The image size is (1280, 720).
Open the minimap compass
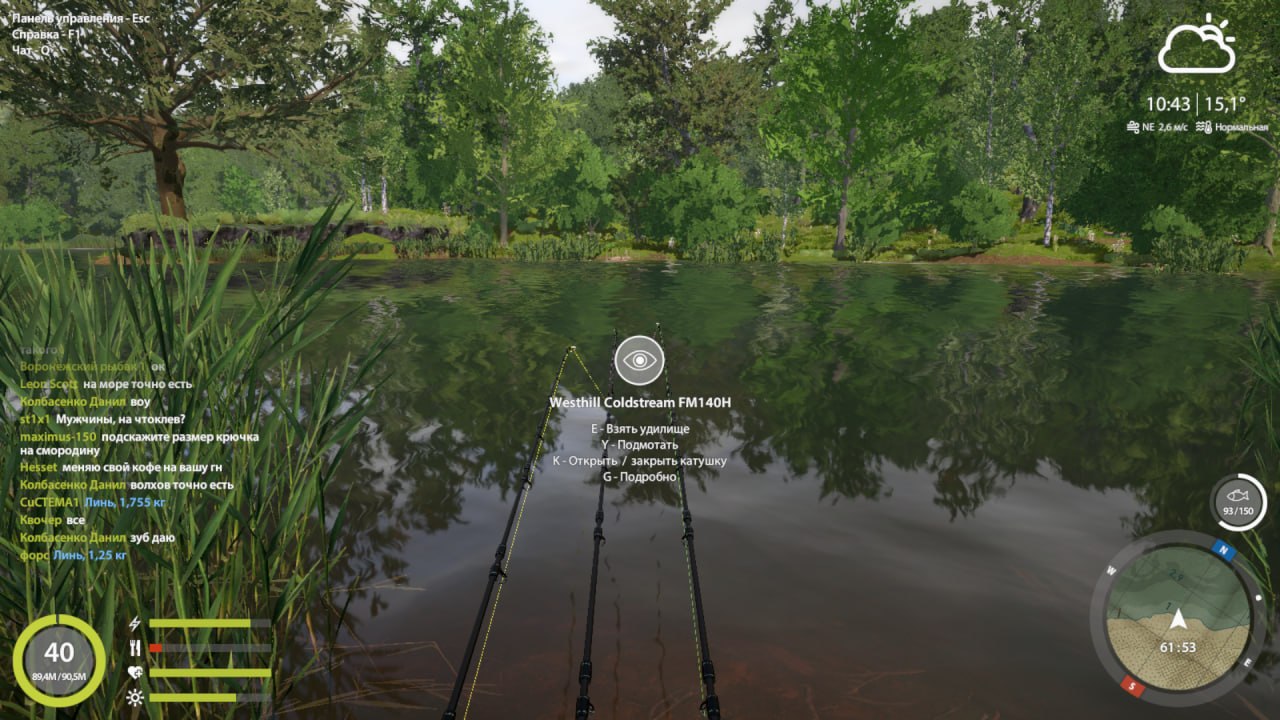tap(1178, 616)
